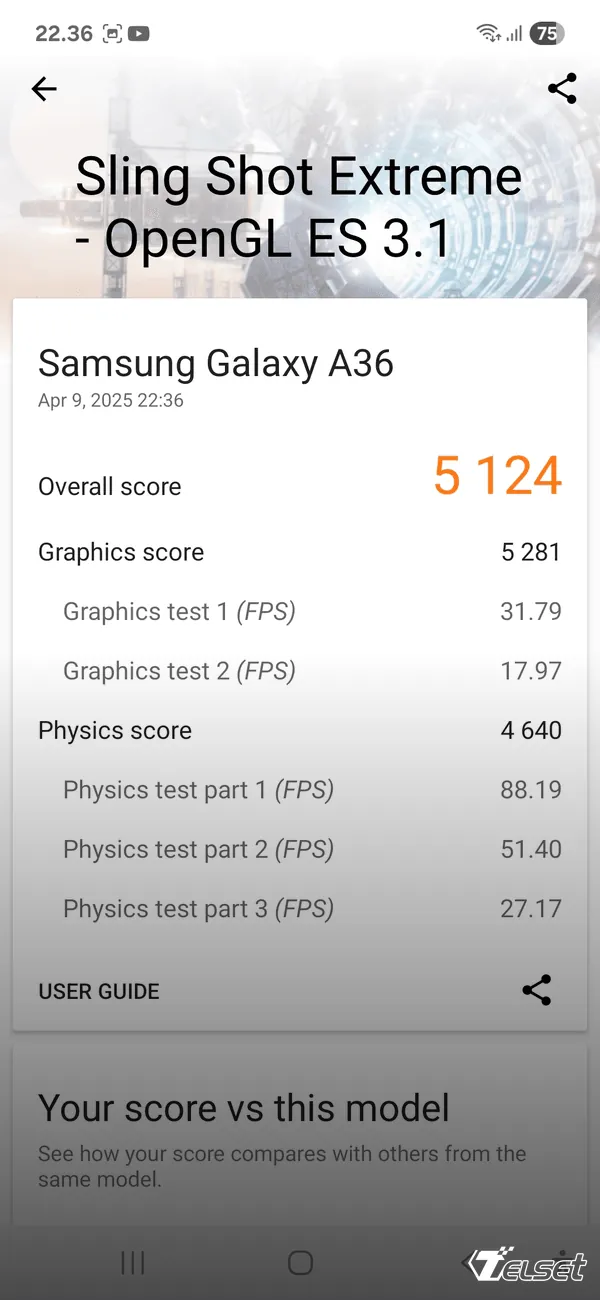Go to the home screen via navigation bar
Screen dimensions: 600x1300
pyautogui.click(x=300, y=1263)
